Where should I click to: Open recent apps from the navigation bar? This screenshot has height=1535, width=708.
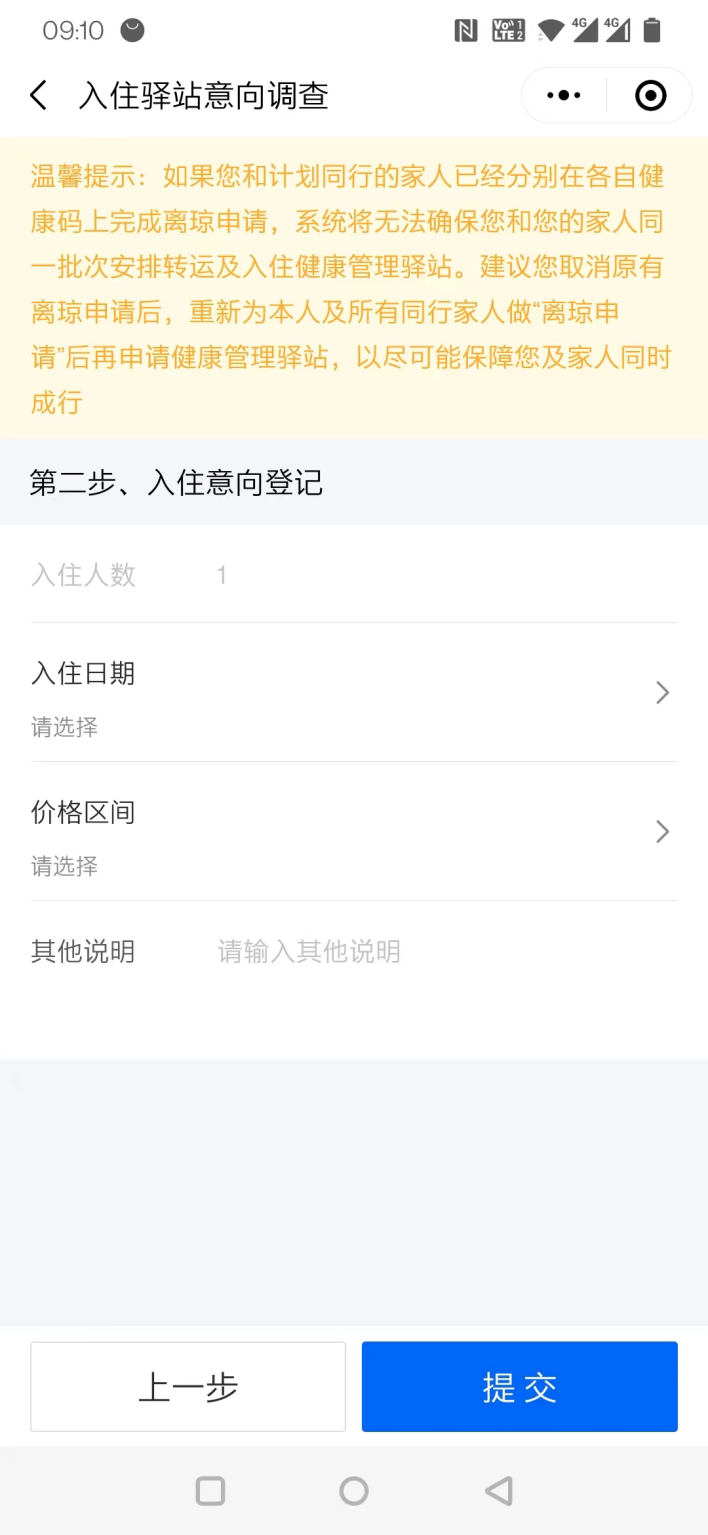(x=211, y=1491)
